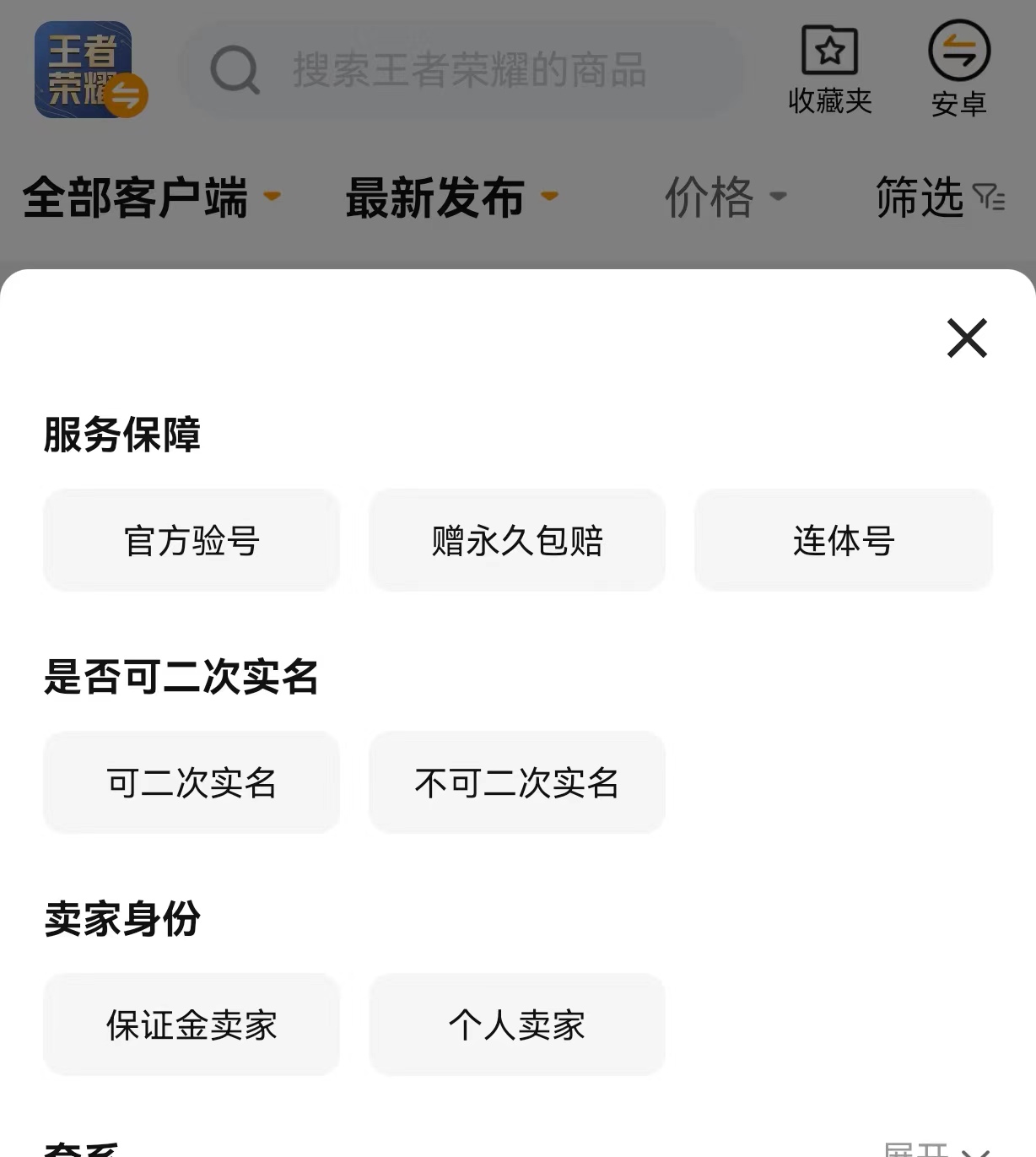The width and height of the screenshot is (1036, 1157).
Task: Switch platform via 安卓 icon
Action: coord(958,69)
